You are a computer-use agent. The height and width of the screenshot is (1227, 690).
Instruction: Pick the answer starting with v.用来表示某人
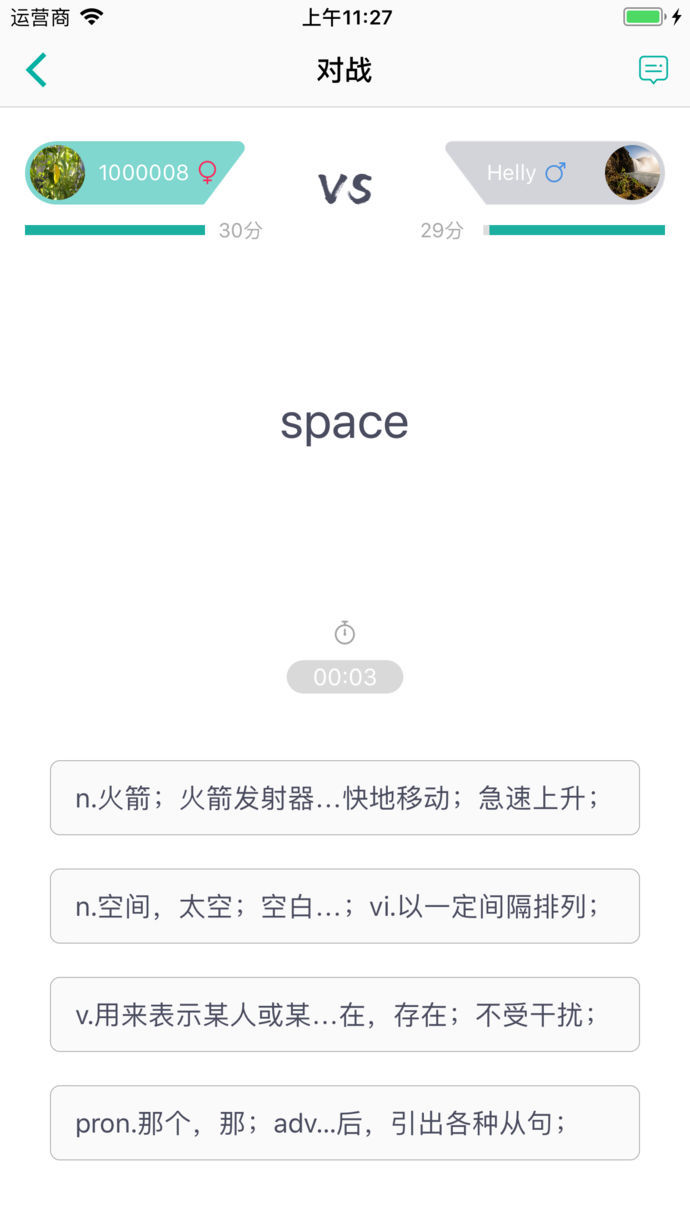(344, 1014)
